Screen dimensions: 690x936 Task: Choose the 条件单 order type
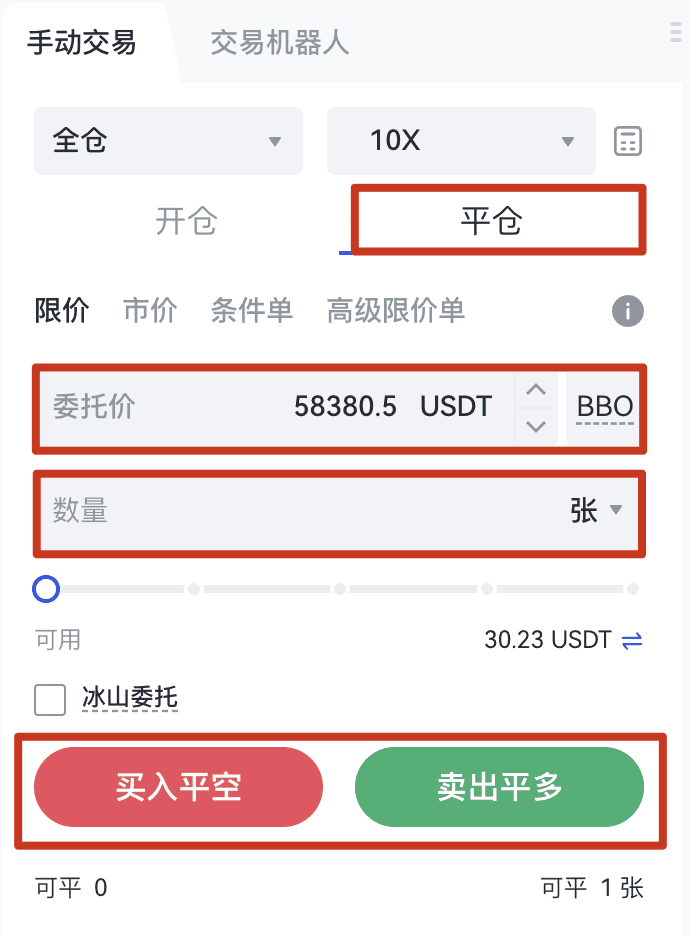point(251,310)
